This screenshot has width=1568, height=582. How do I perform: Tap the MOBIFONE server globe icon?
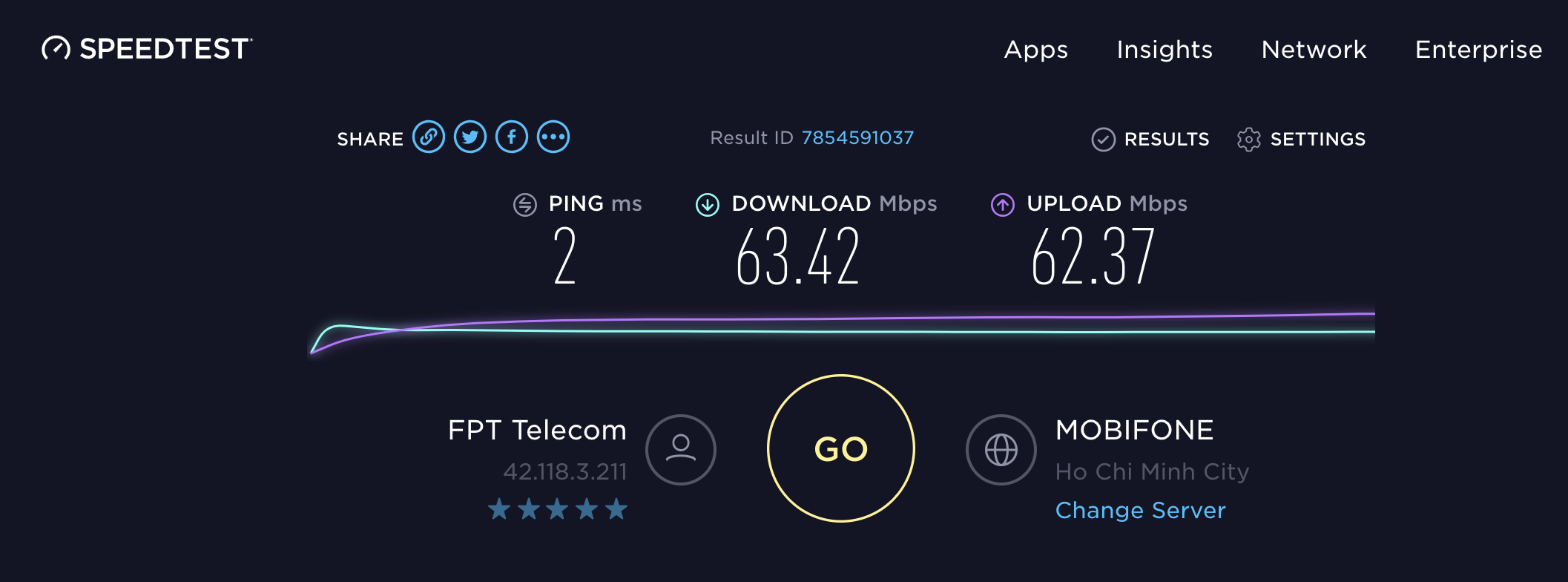tap(1001, 449)
